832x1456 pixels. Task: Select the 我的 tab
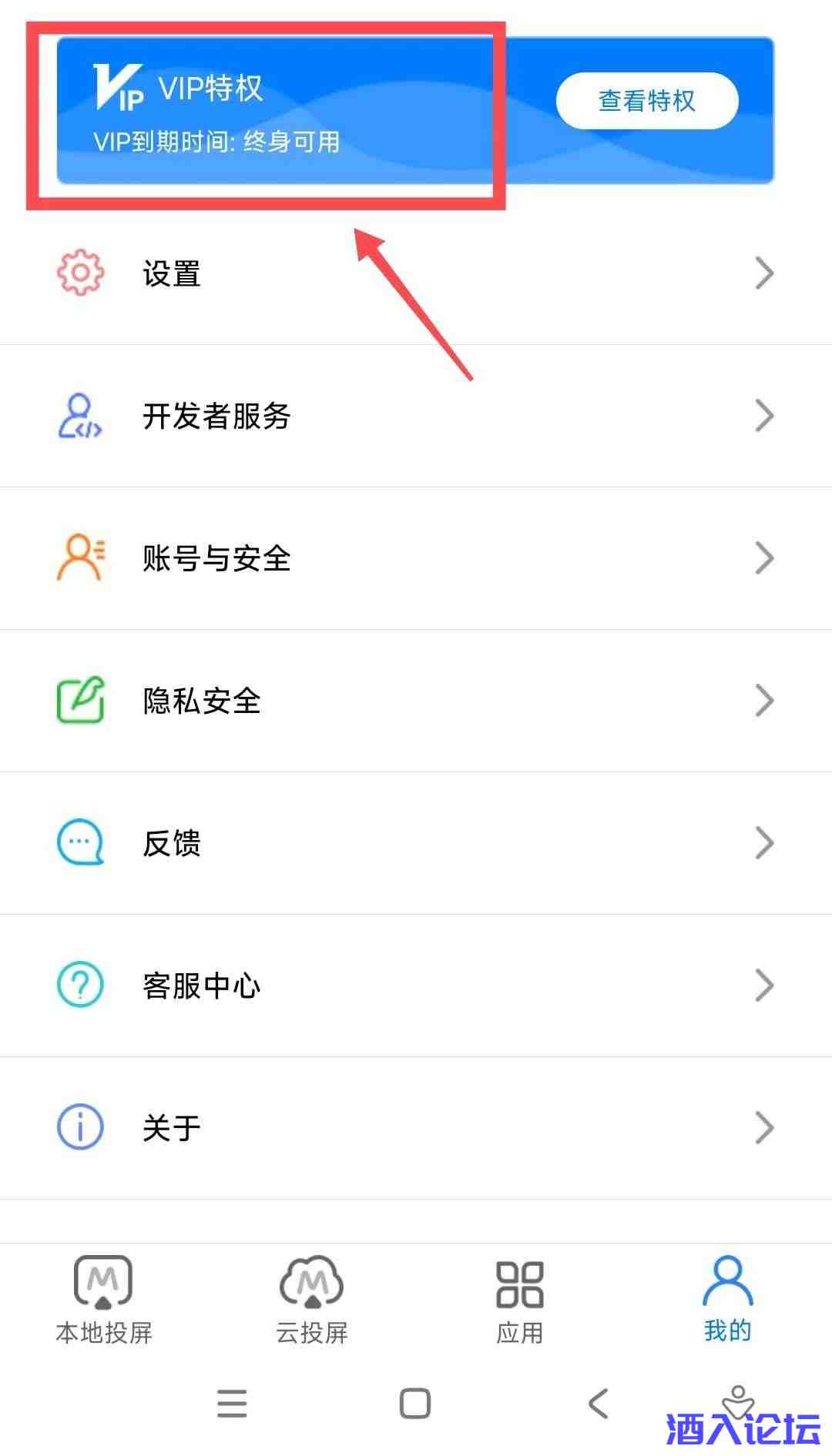[x=727, y=1300]
